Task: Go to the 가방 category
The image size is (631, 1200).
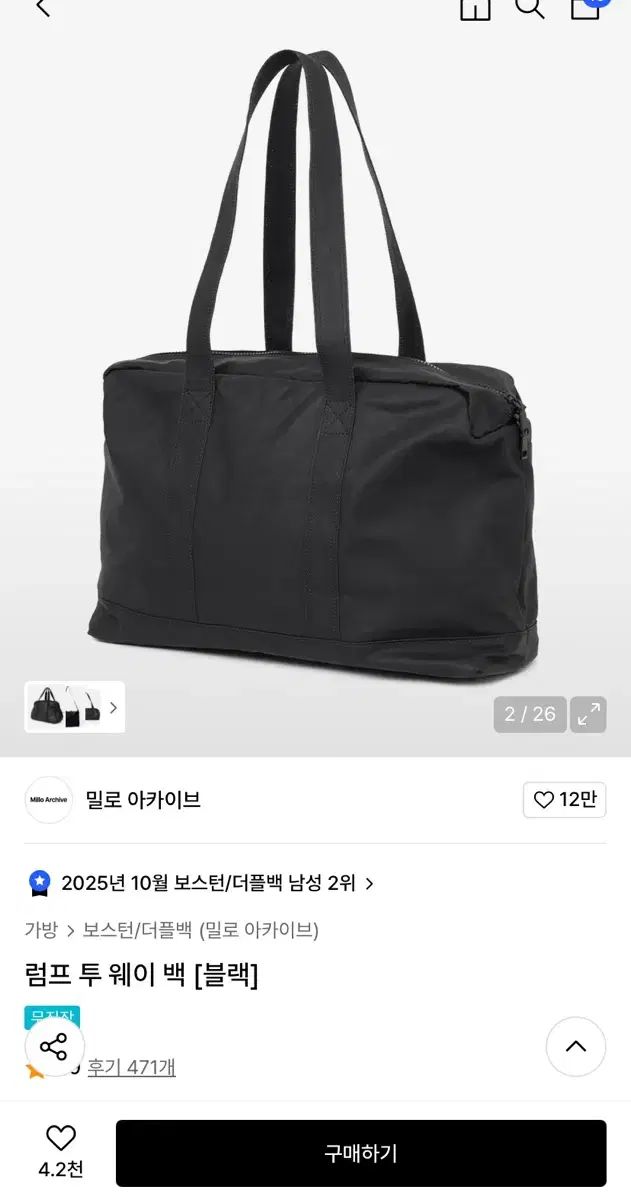Action: click(x=41, y=930)
